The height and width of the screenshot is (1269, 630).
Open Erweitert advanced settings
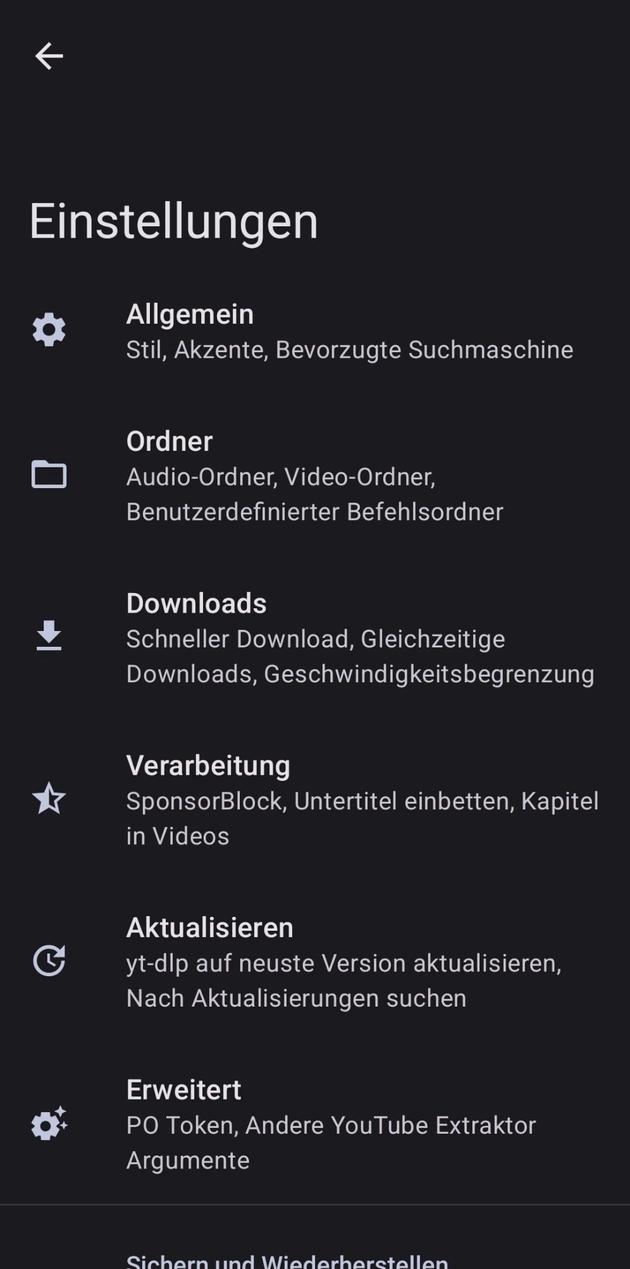315,1123
